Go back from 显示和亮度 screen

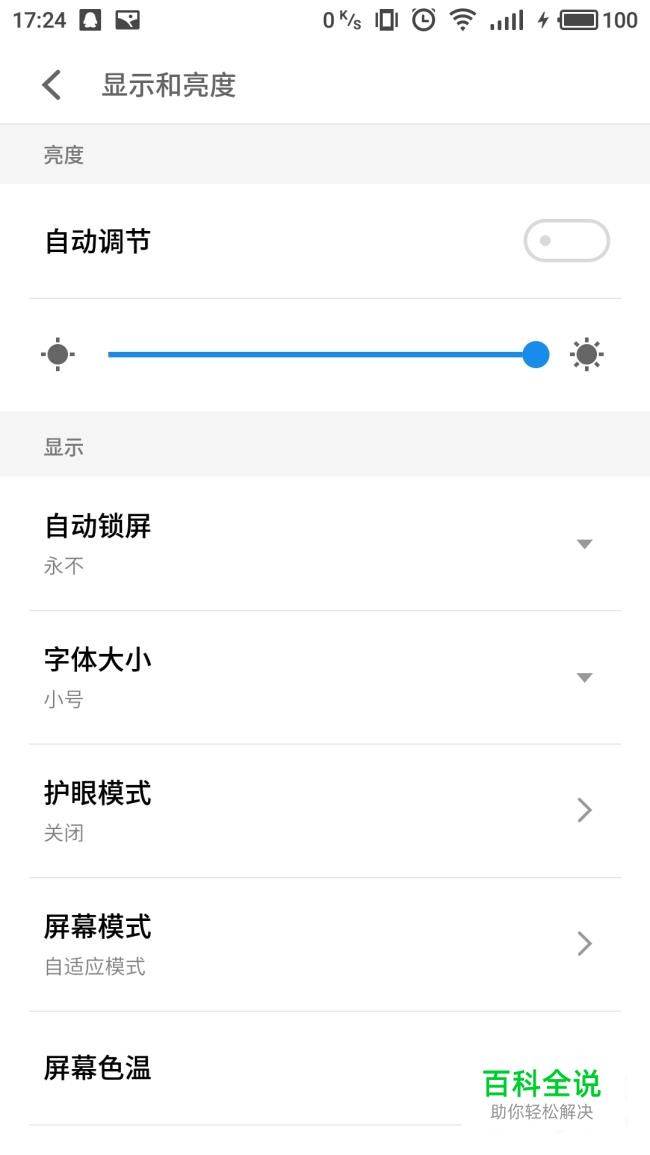coord(52,85)
